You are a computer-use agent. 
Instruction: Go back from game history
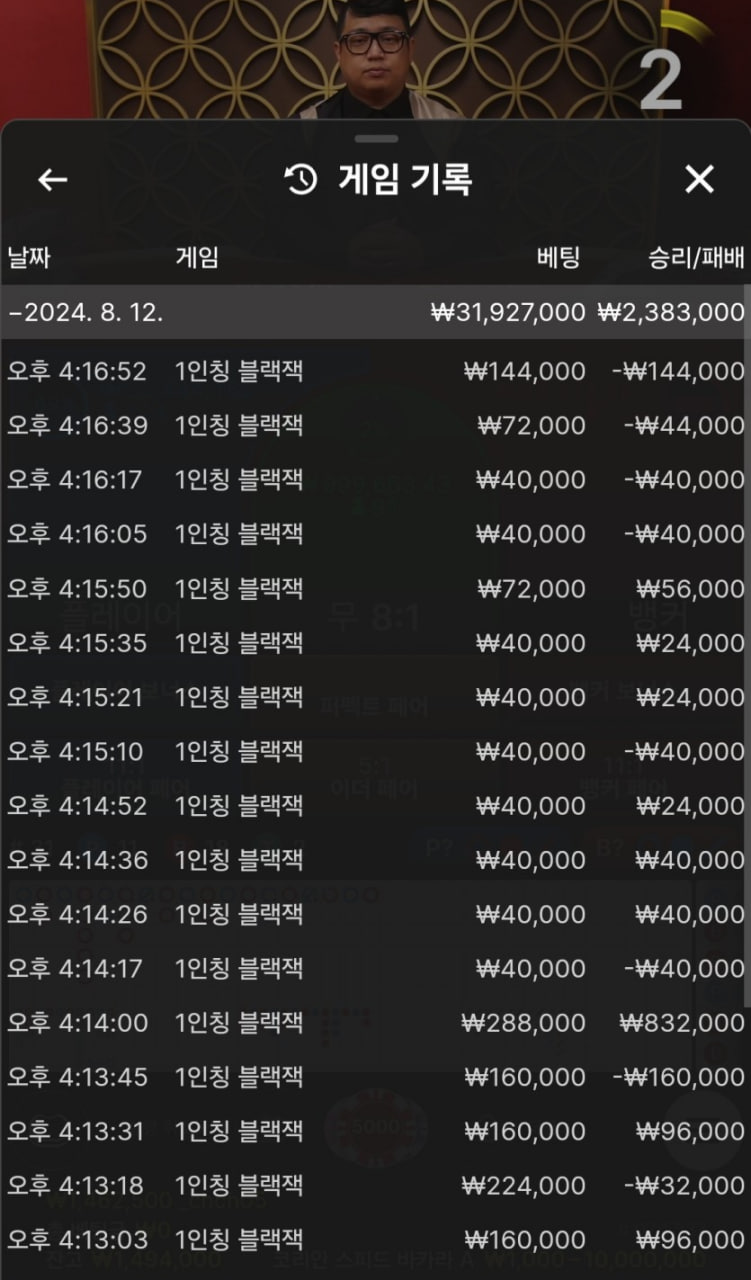(52, 180)
